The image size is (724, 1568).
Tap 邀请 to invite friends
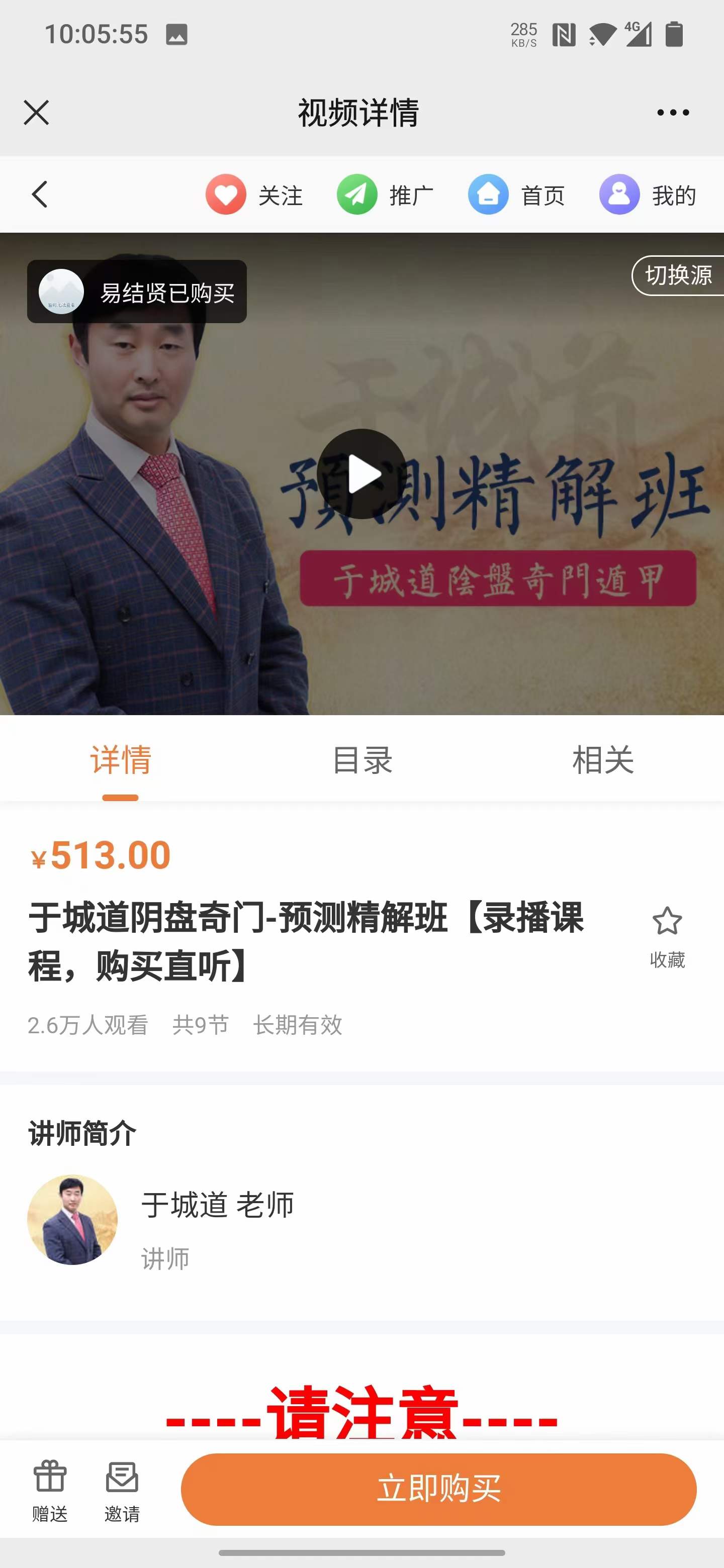point(122,1490)
